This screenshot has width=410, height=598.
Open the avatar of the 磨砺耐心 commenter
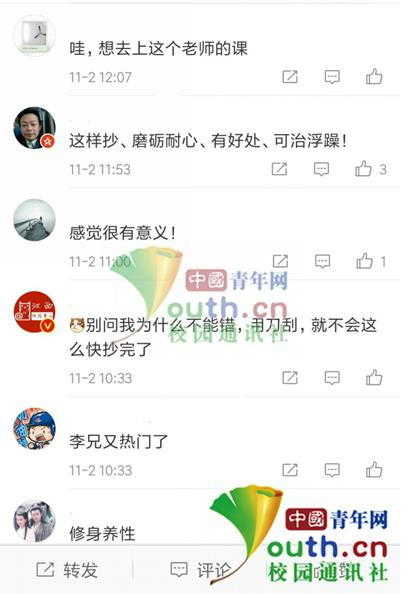[x=34, y=128]
